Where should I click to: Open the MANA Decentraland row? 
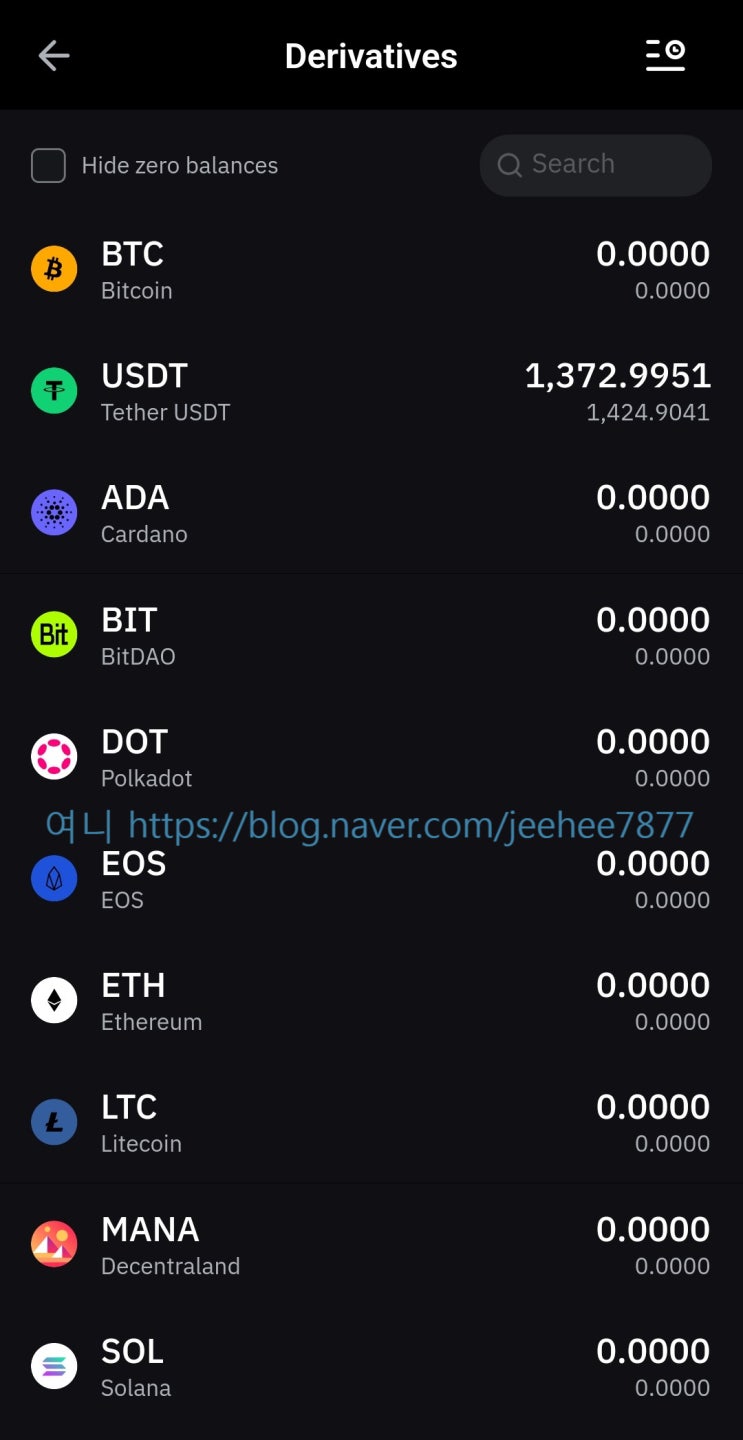pos(371,1246)
